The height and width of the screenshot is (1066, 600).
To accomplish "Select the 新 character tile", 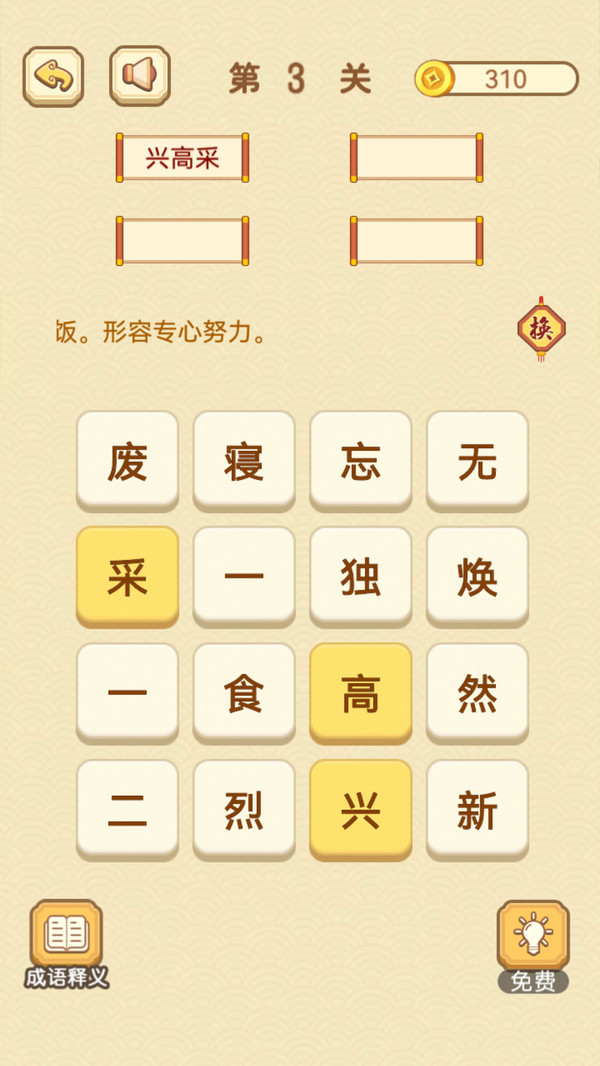I will [477, 812].
